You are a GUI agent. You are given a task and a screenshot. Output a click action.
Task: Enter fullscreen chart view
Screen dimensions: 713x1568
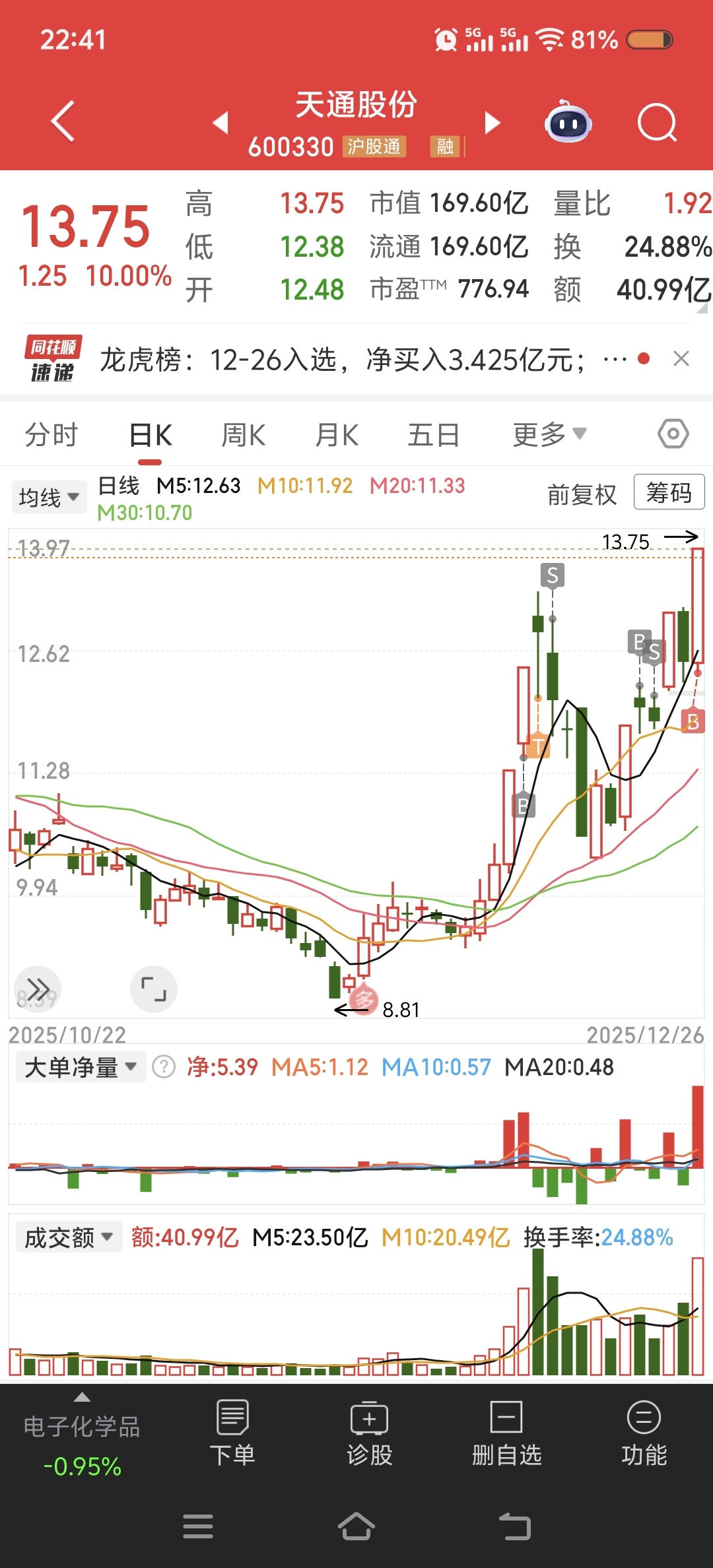pos(154,989)
